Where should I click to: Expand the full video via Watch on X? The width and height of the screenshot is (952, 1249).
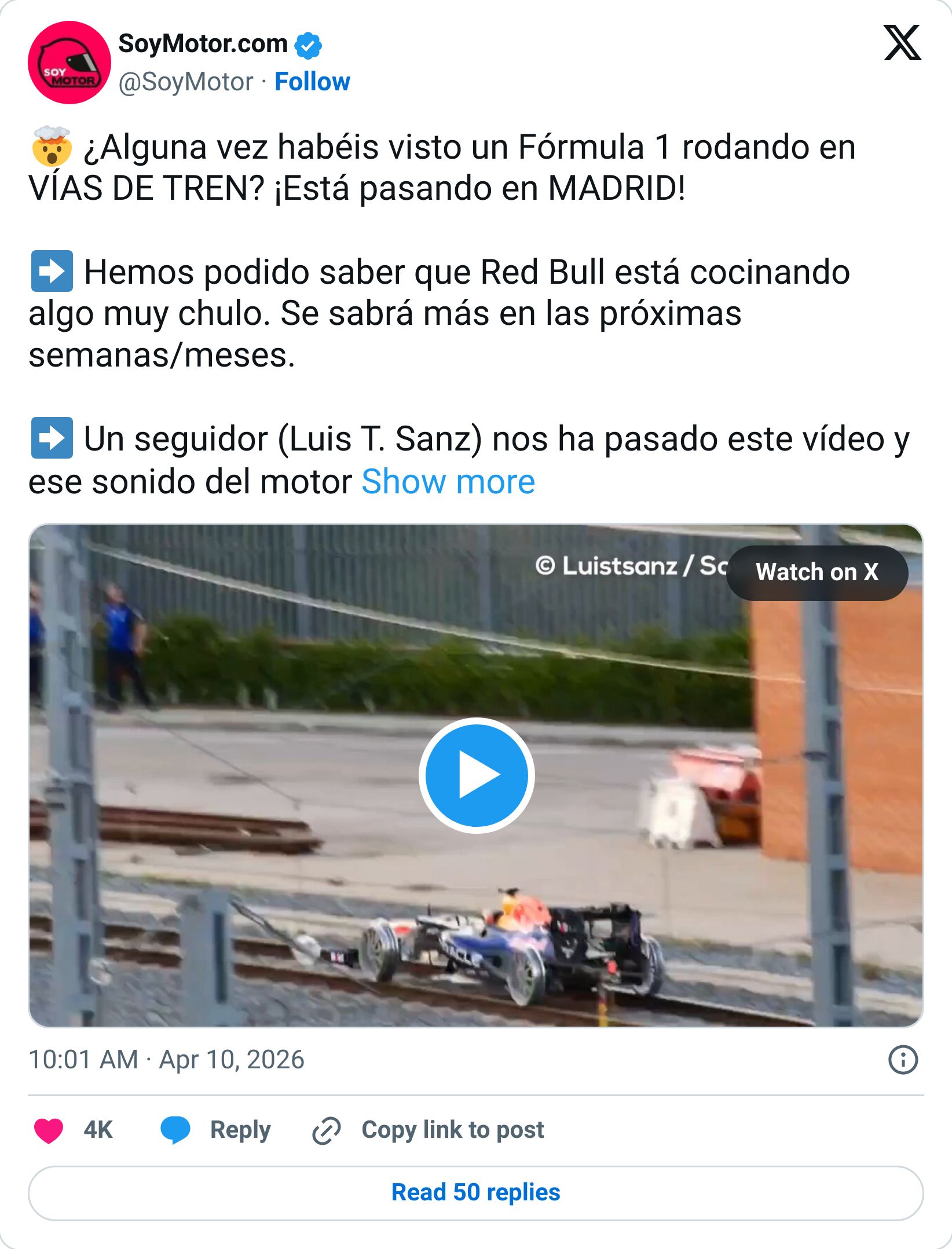[x=816, y=572]
